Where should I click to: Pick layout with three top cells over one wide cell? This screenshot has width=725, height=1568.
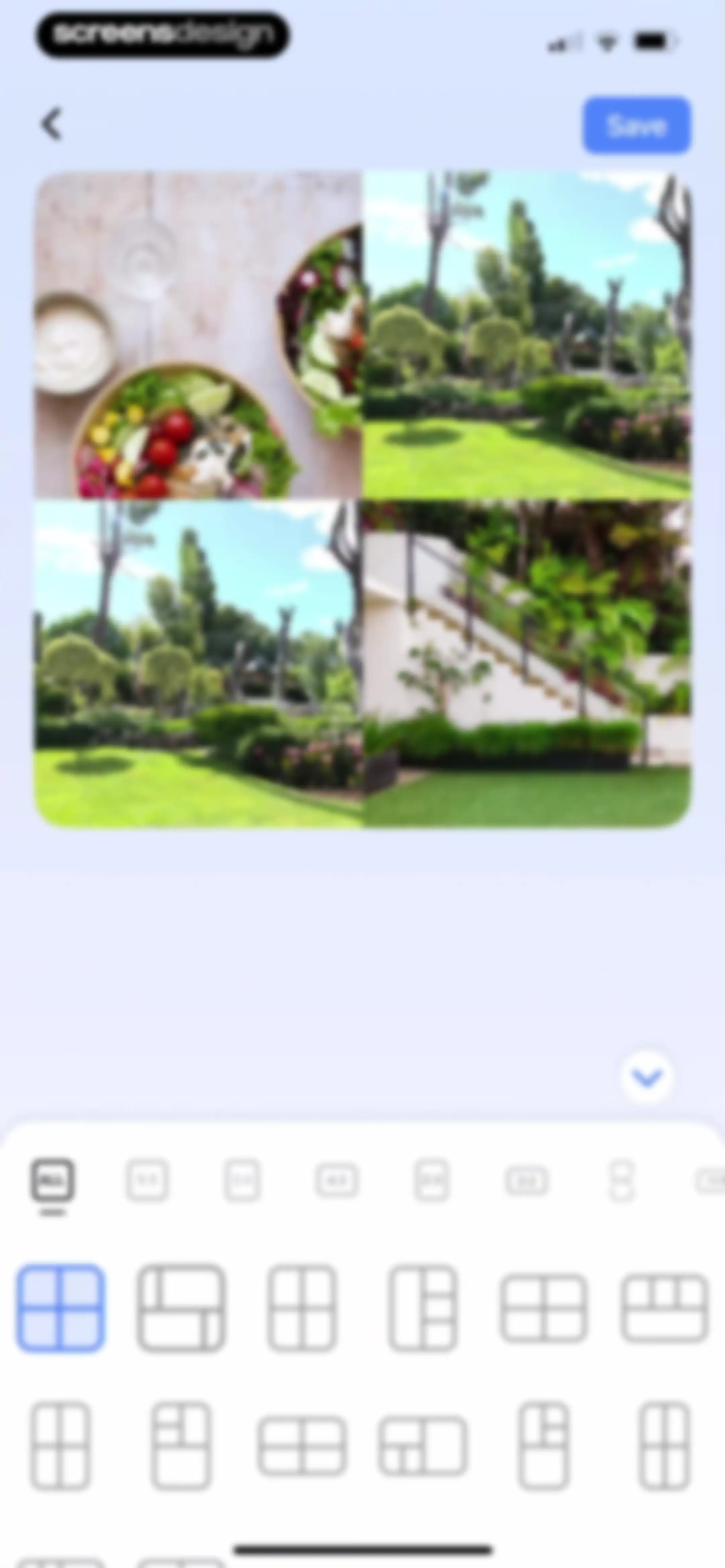(x=664, y=1308)
